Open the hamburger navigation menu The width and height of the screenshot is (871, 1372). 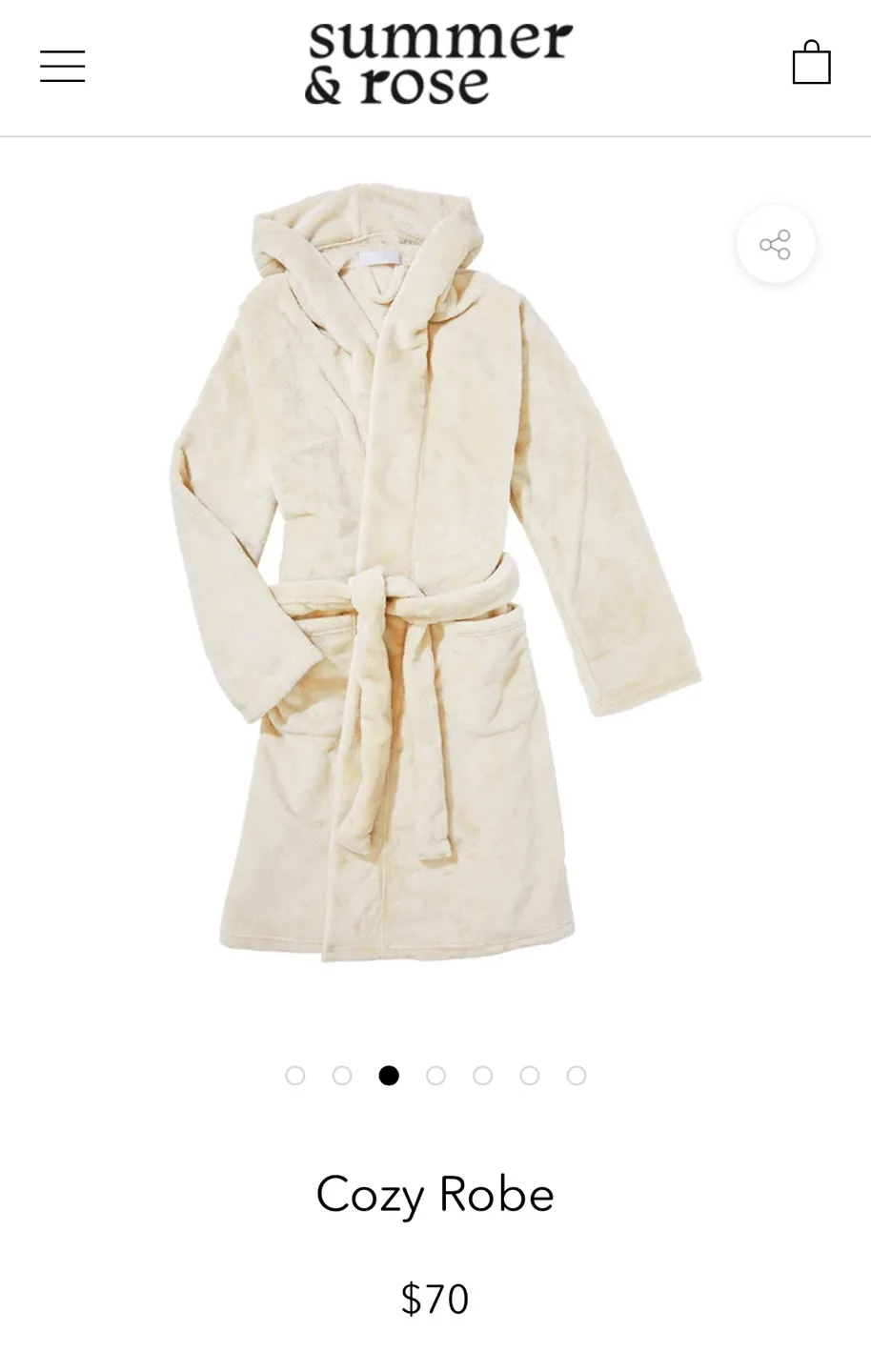pyautogui.click(x=63, y=67)
